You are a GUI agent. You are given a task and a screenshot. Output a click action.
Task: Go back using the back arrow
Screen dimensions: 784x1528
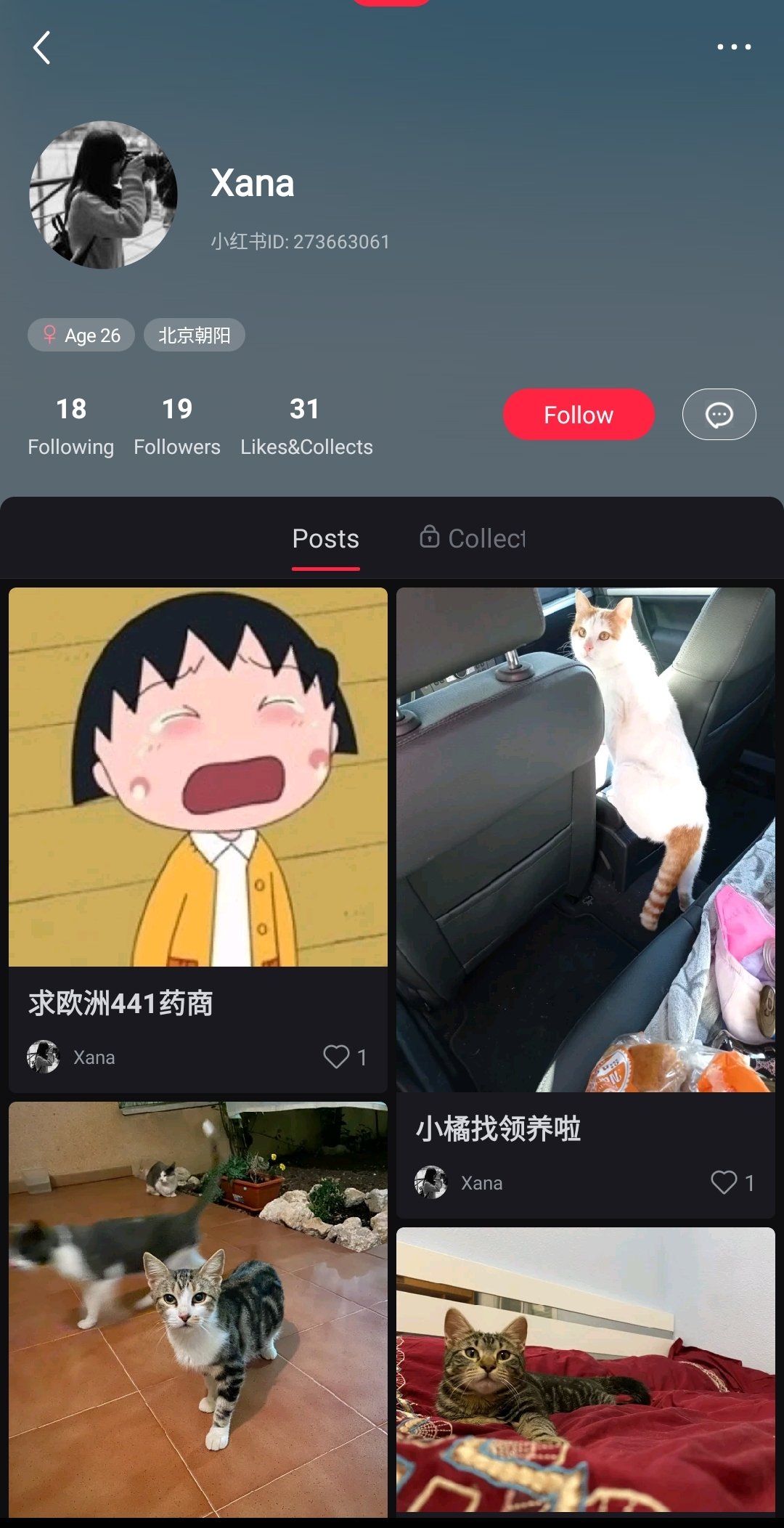(42, 48)
